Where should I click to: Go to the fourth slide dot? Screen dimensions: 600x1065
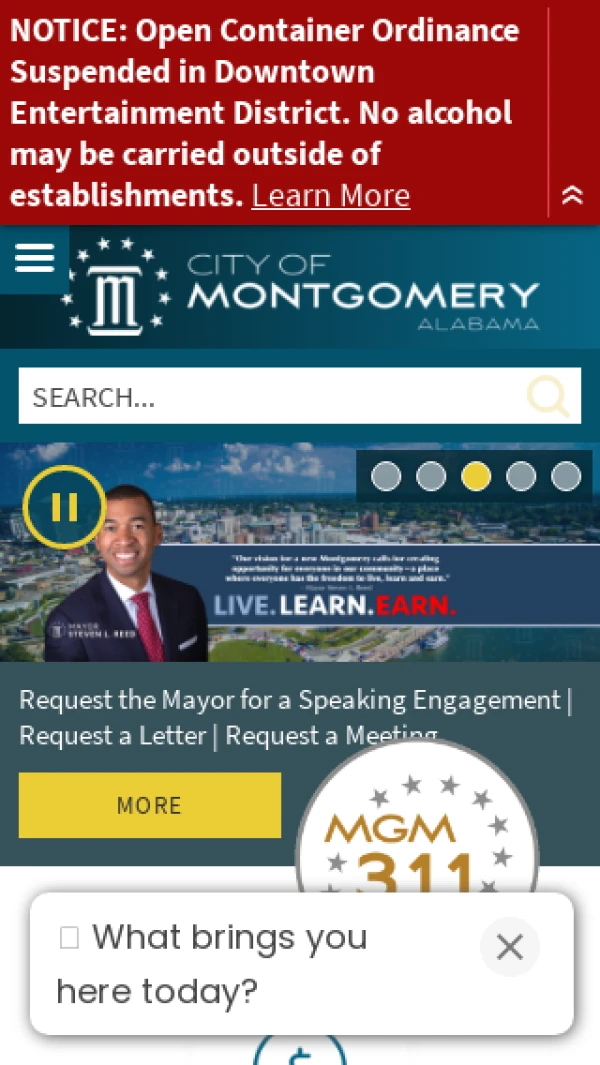pos(521,476)
